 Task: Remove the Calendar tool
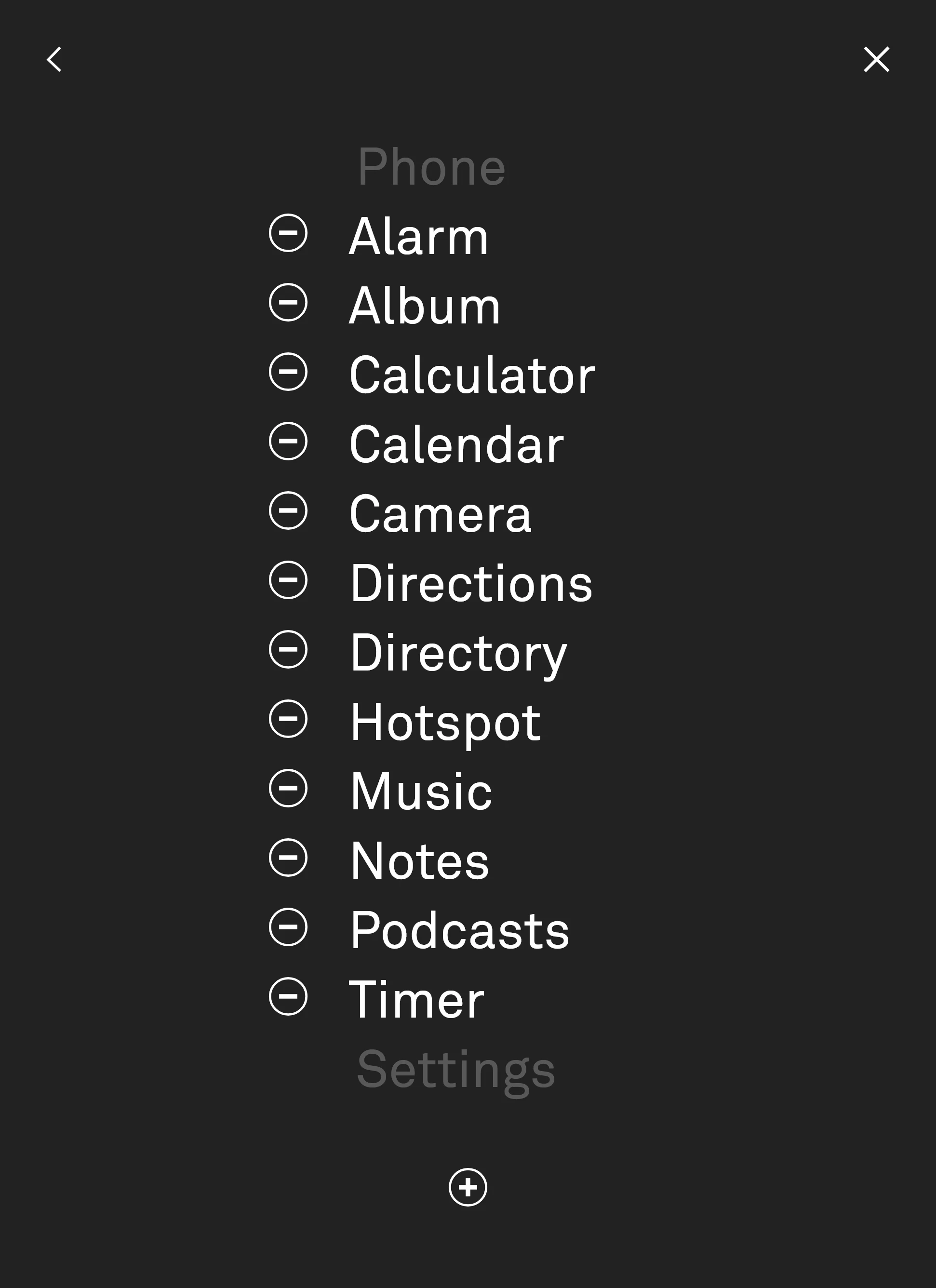click(288, 441)
